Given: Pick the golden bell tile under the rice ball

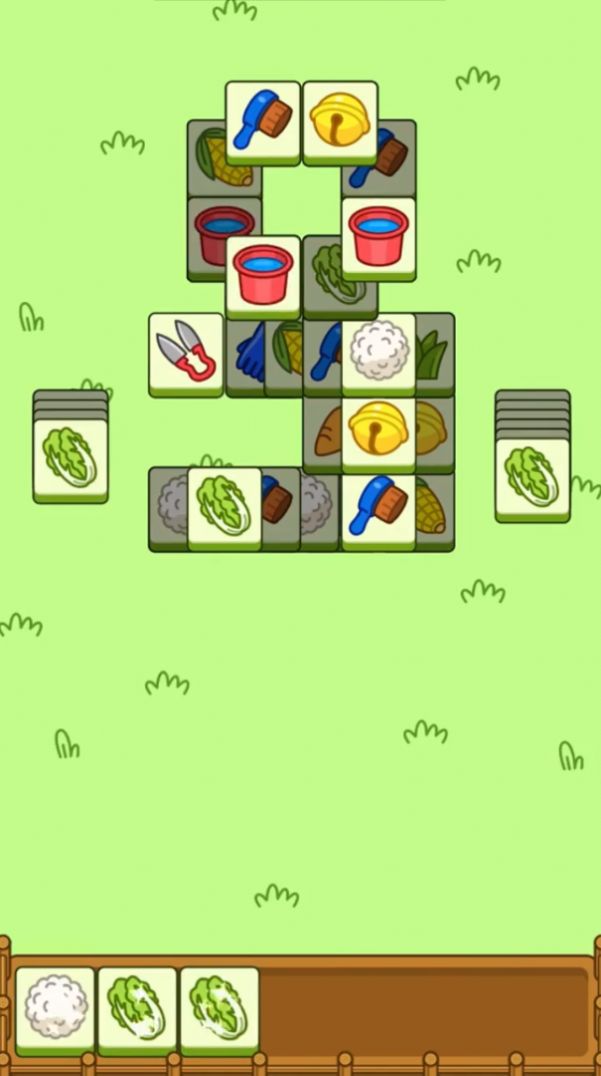Looking at the screenshot, I should coord(379,430).
